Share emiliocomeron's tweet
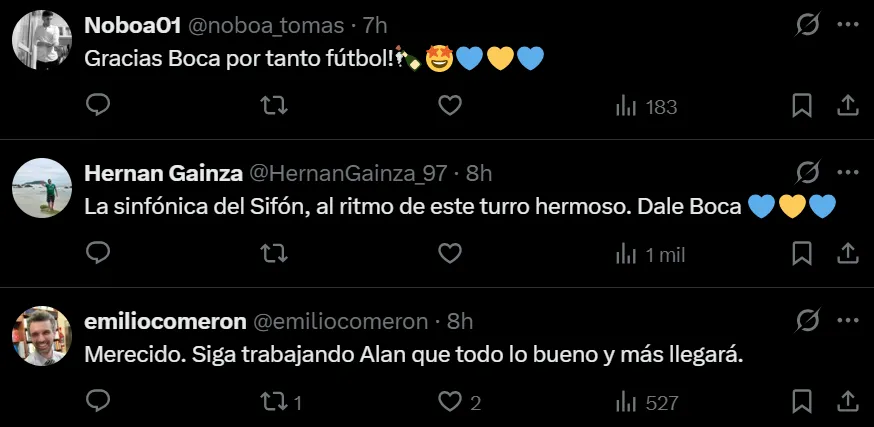 click(x=846, y=402)
